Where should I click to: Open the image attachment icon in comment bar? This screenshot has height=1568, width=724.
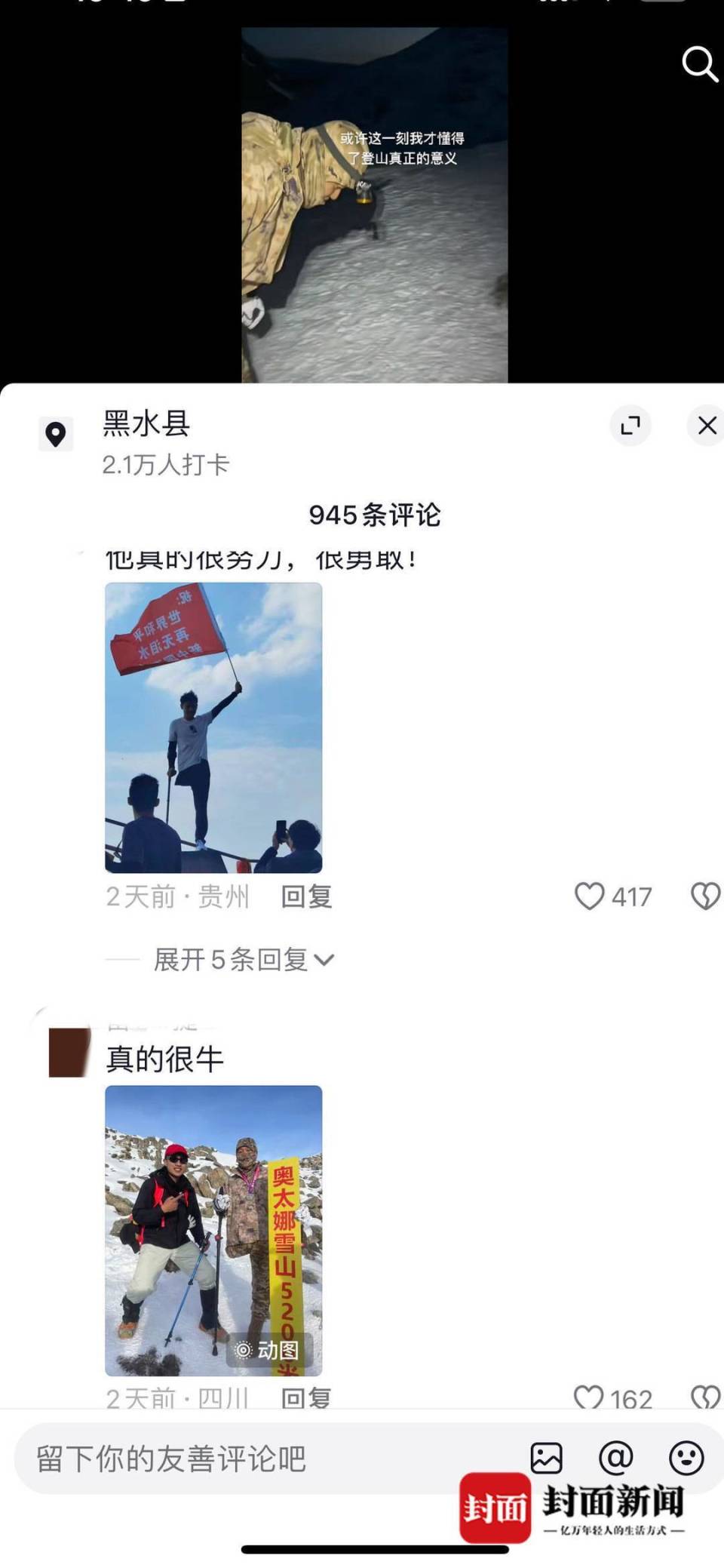pyautogui.click(x=547, y=1459)
